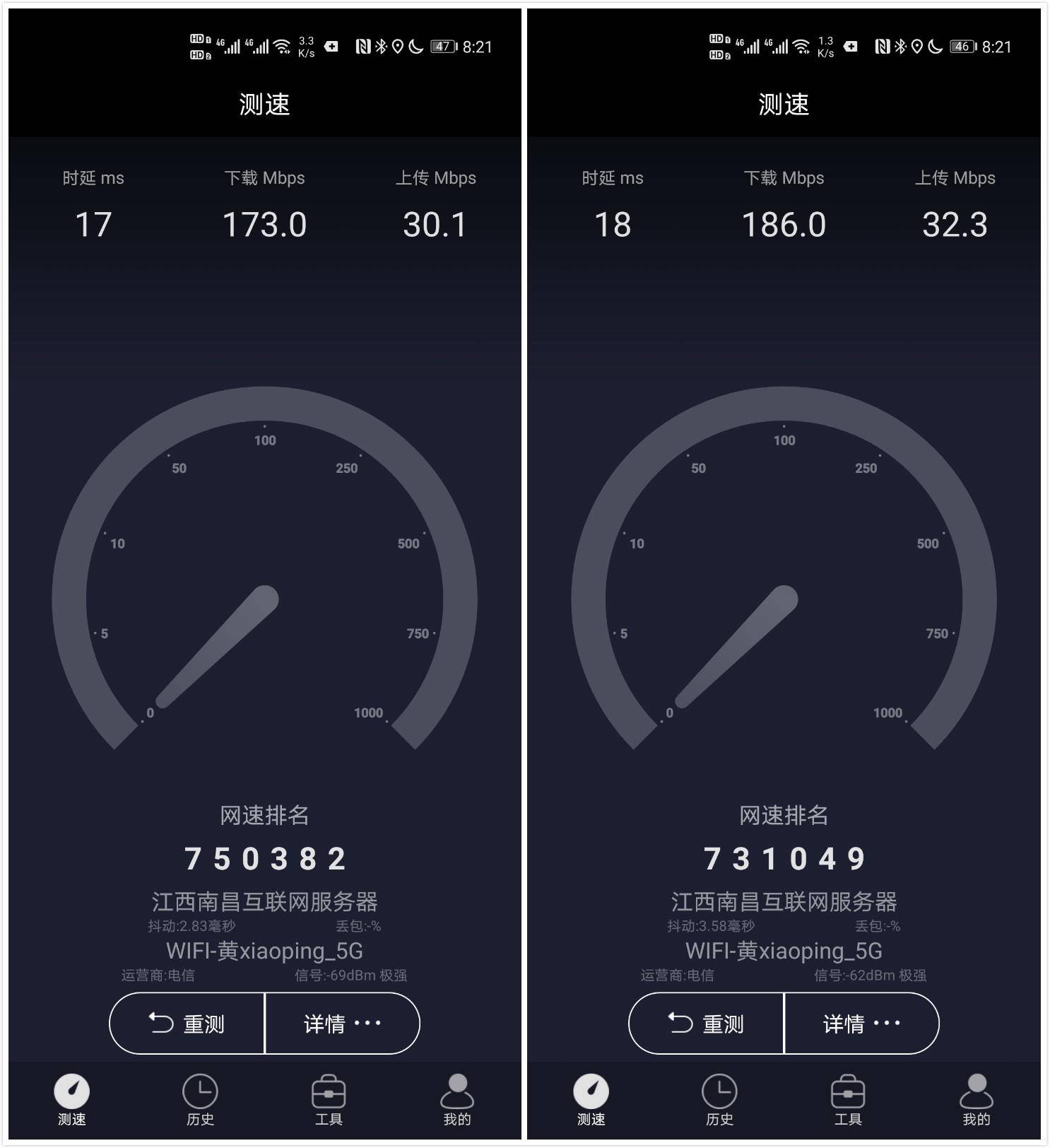Open the 历史 history icon in bottom bar
The width and height of the screenshot is (1050, 1148).
click(x=201, y=1092)
